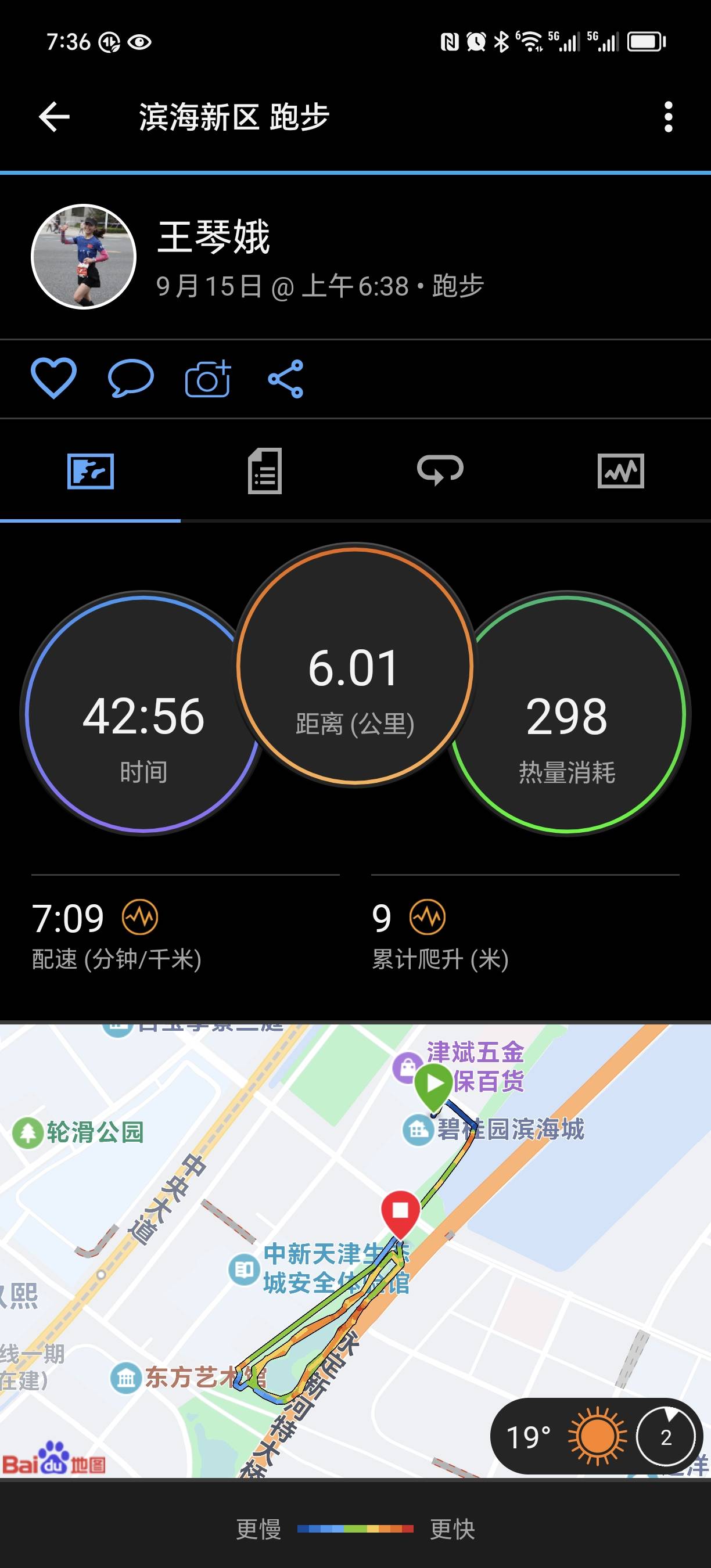Click the pace color gradient legend
This screenshot has height=1568, width=711.
coord(355,1526)
